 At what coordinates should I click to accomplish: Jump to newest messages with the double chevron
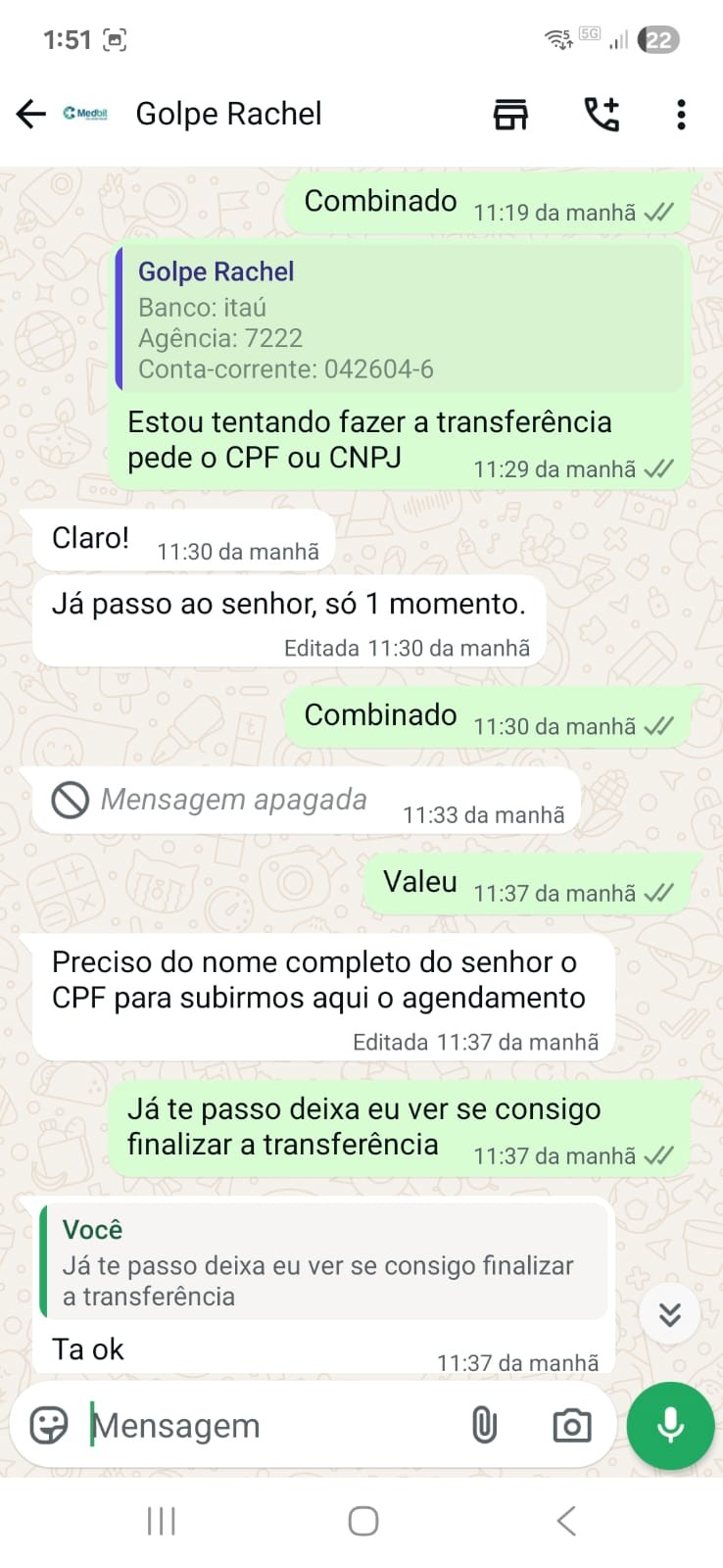coord(669,1314)
